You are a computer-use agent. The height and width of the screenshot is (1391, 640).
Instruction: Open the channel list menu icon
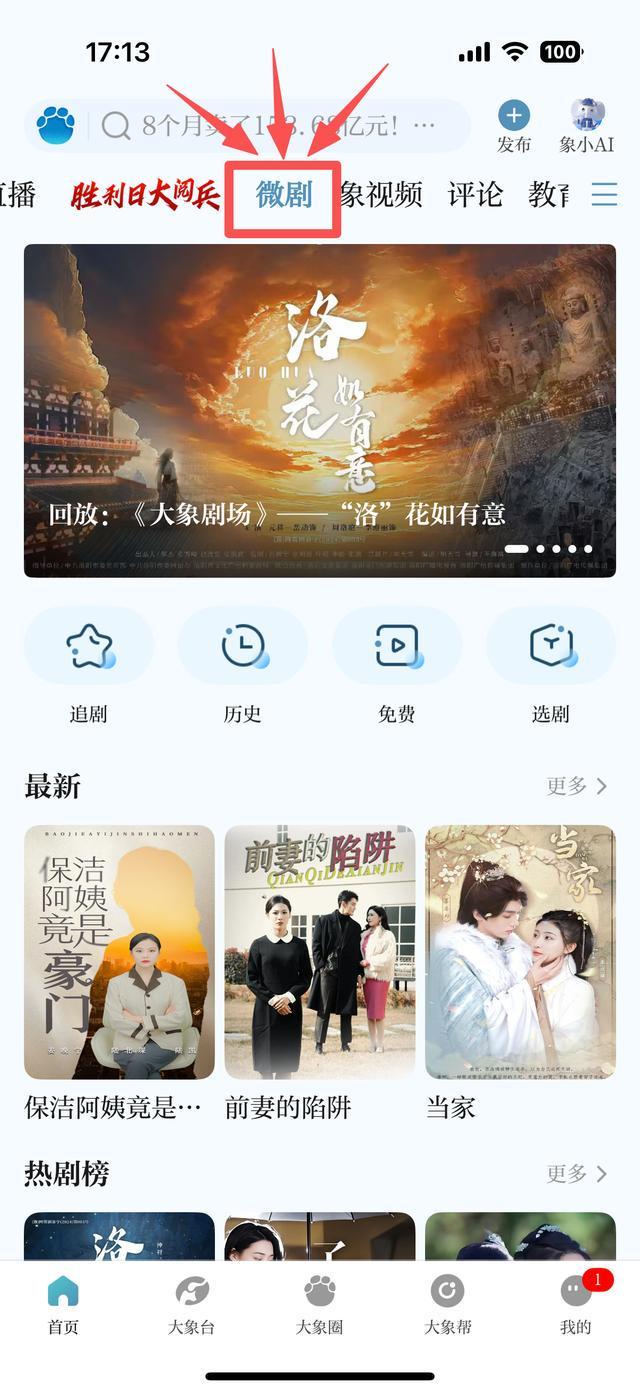tap(604, 194)
